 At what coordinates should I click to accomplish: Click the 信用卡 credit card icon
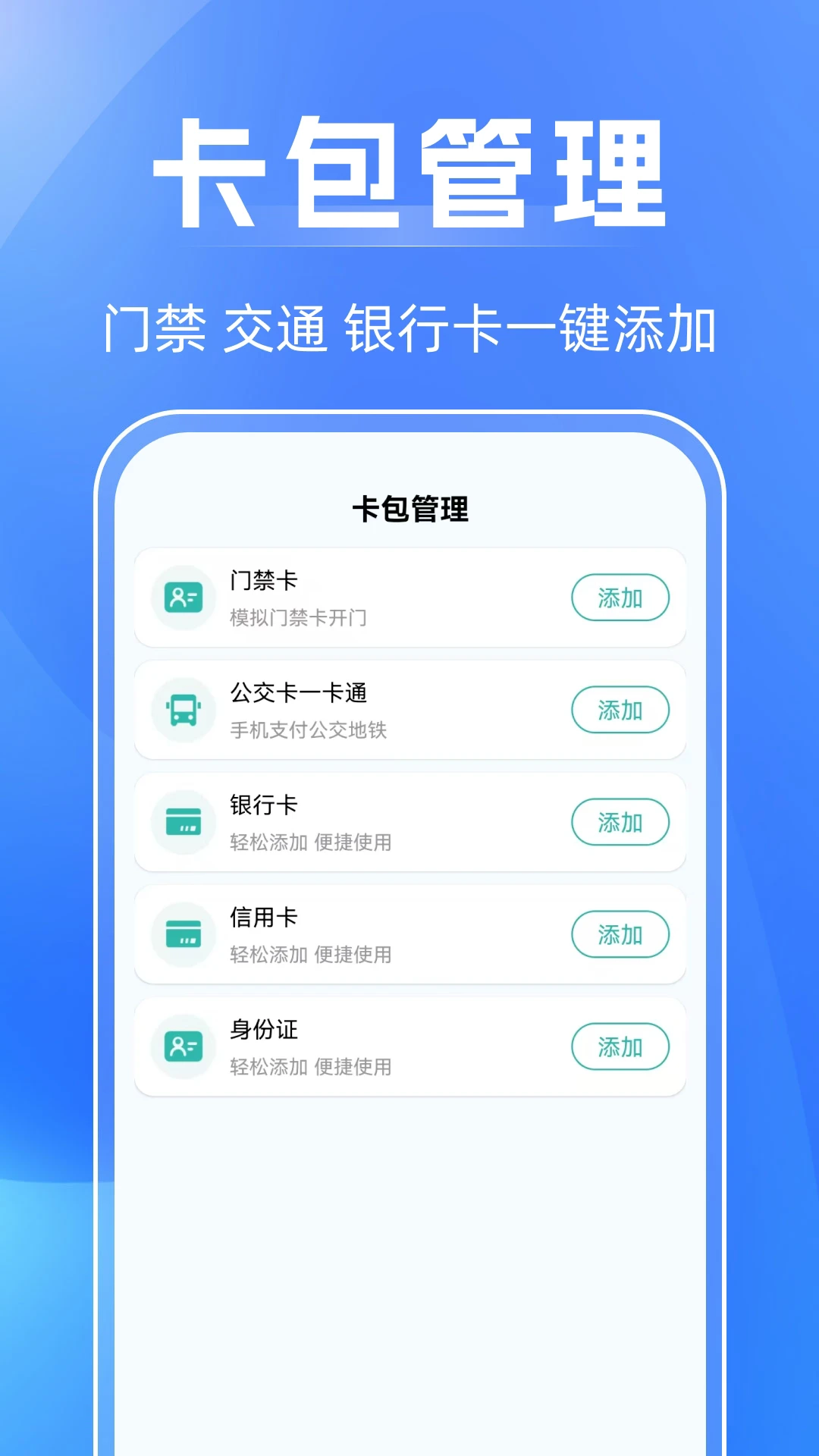(x=182, y=935)
